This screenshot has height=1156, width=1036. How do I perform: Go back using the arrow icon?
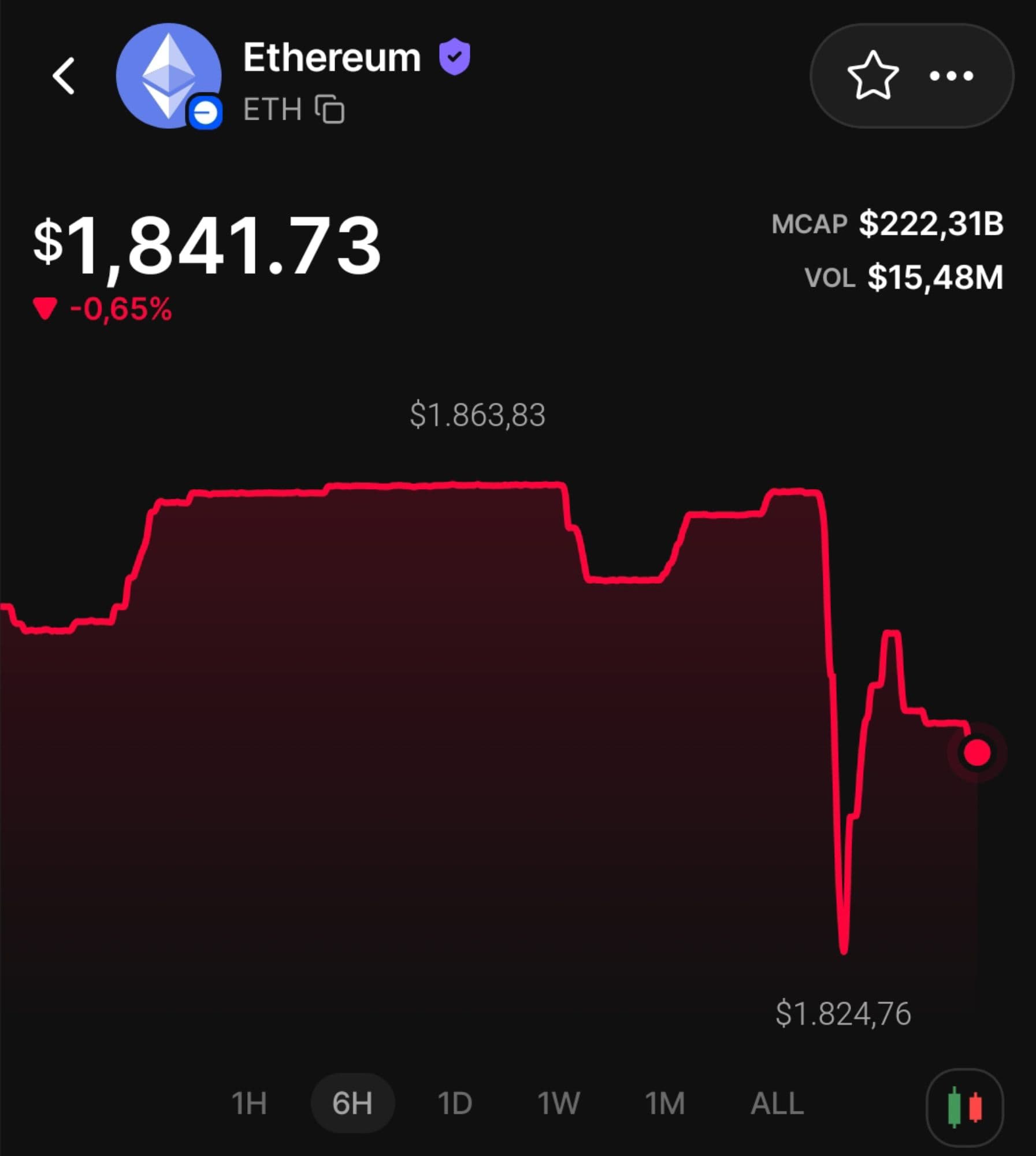tap(64, 76)
